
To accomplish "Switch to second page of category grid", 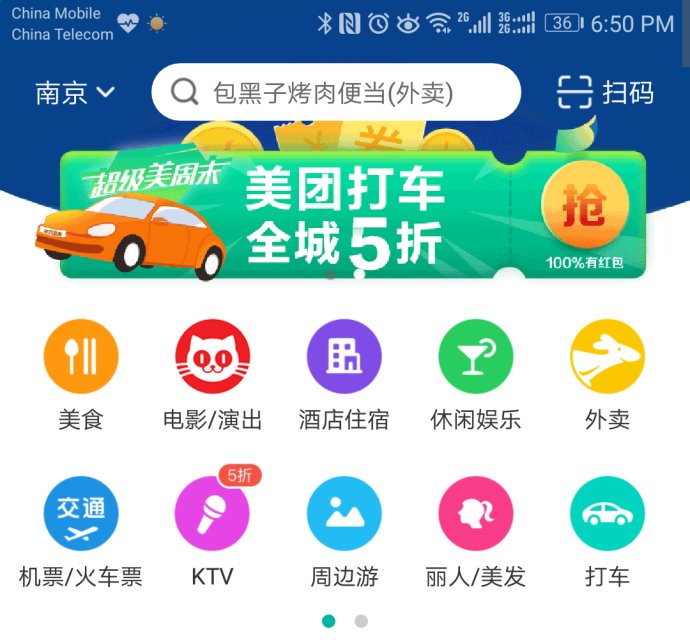I will pyautogui.click(x=361, y=621).
